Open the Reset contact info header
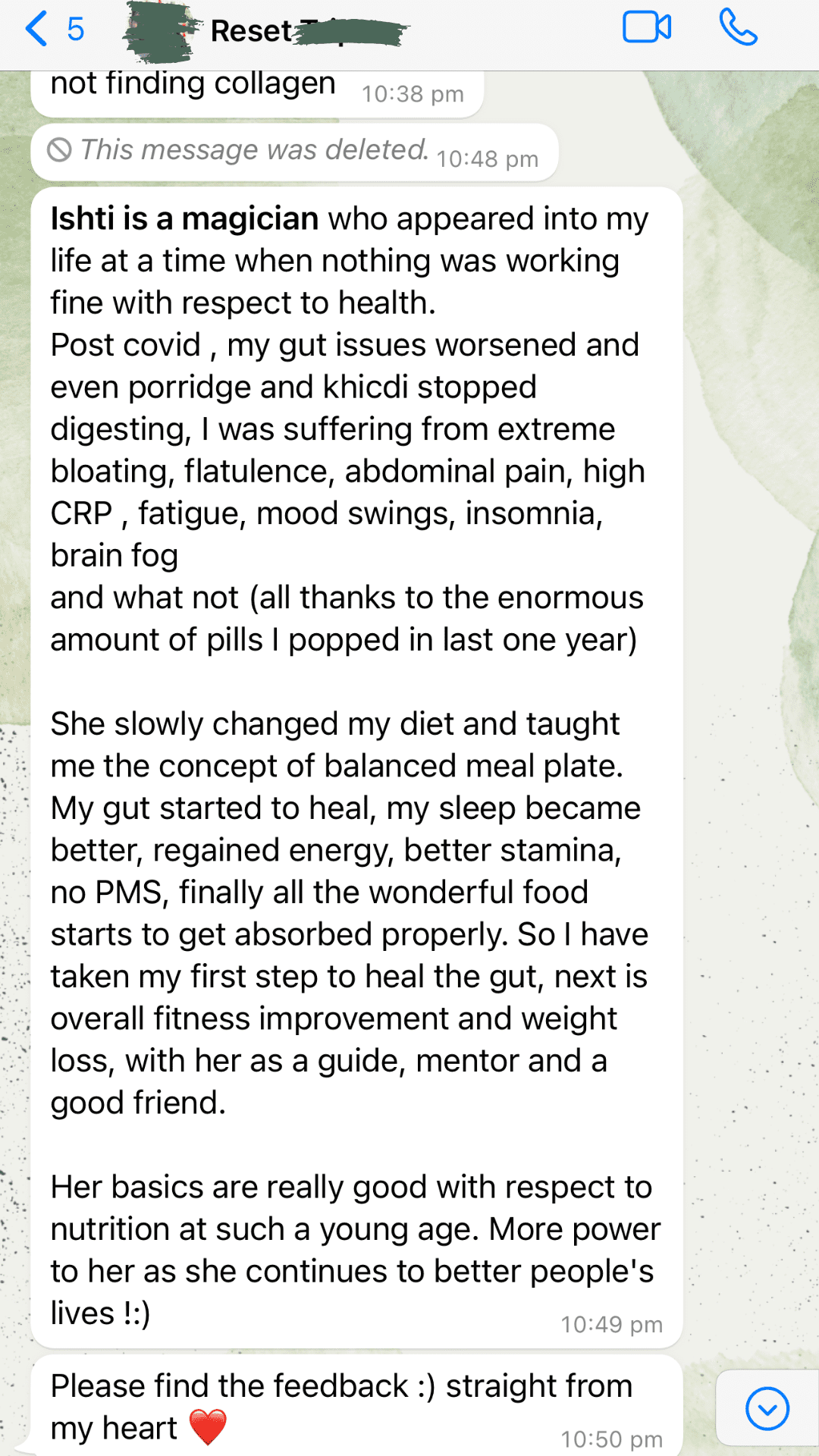The width and height of the screenshot is (819, 1456). pos(303,31)
